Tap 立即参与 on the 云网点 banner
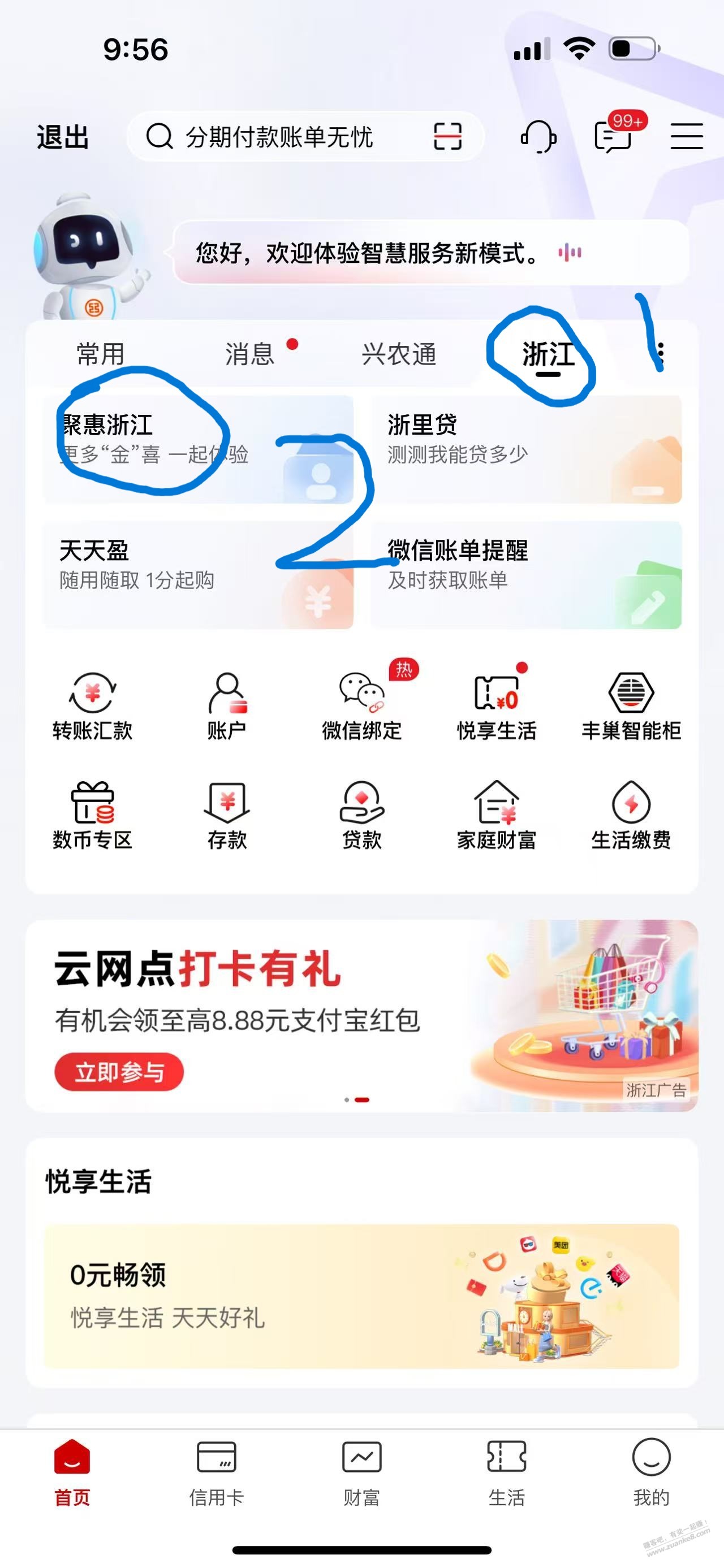 (119, 1072)
